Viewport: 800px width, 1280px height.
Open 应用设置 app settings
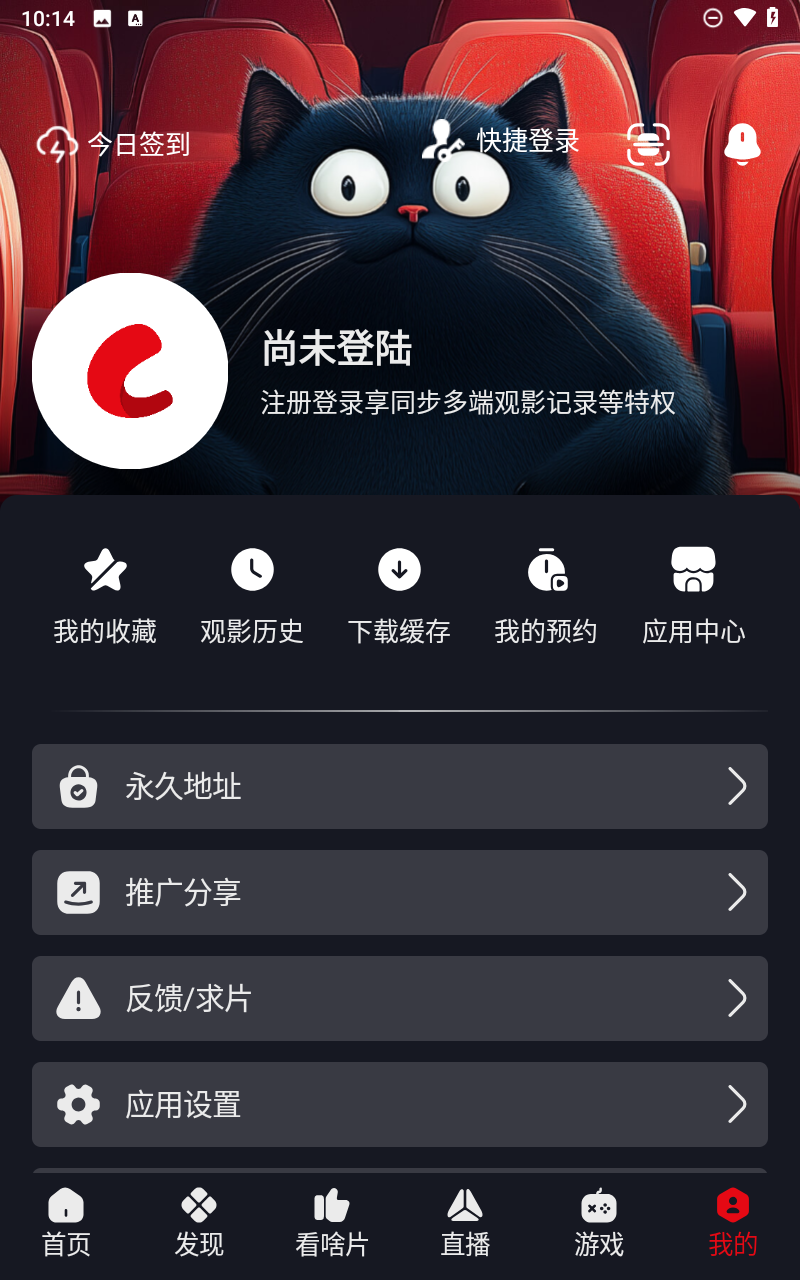click(400, 1104)
